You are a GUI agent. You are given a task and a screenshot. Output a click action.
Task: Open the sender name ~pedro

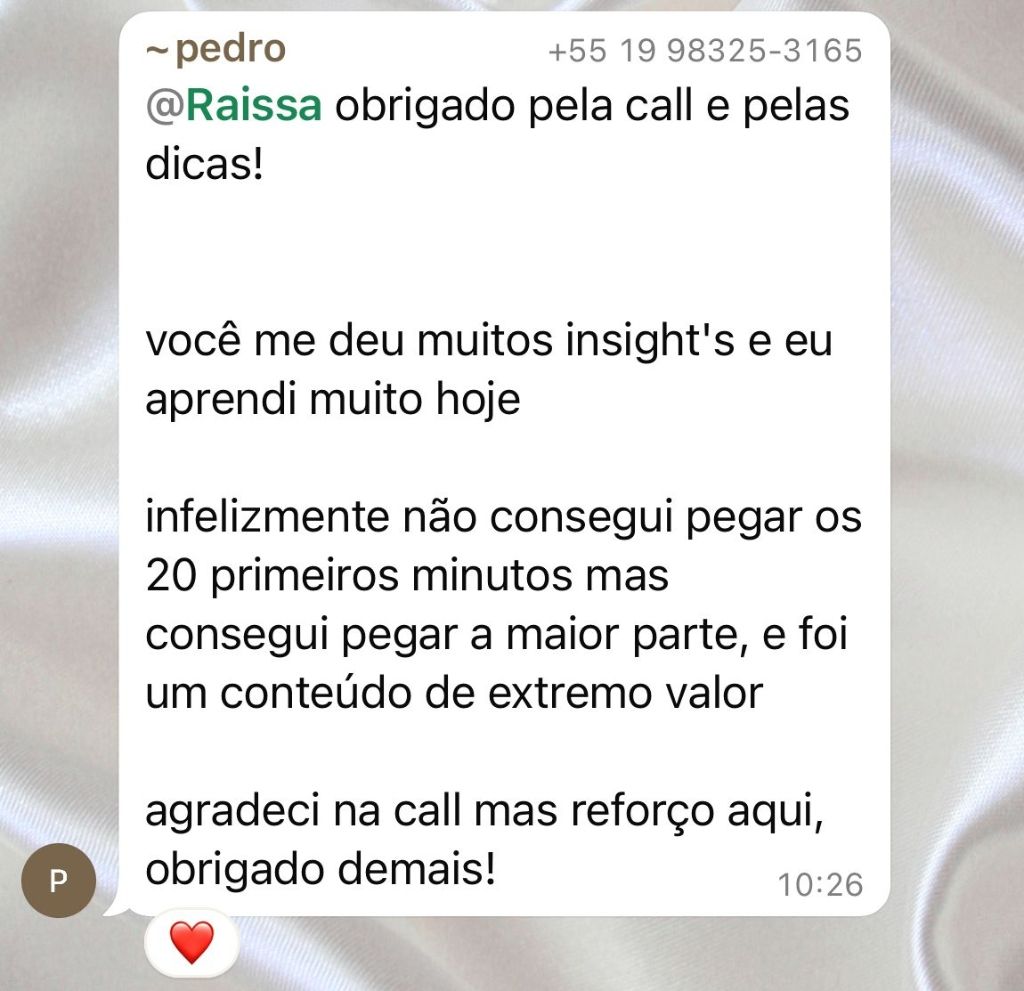coord(215,48)
